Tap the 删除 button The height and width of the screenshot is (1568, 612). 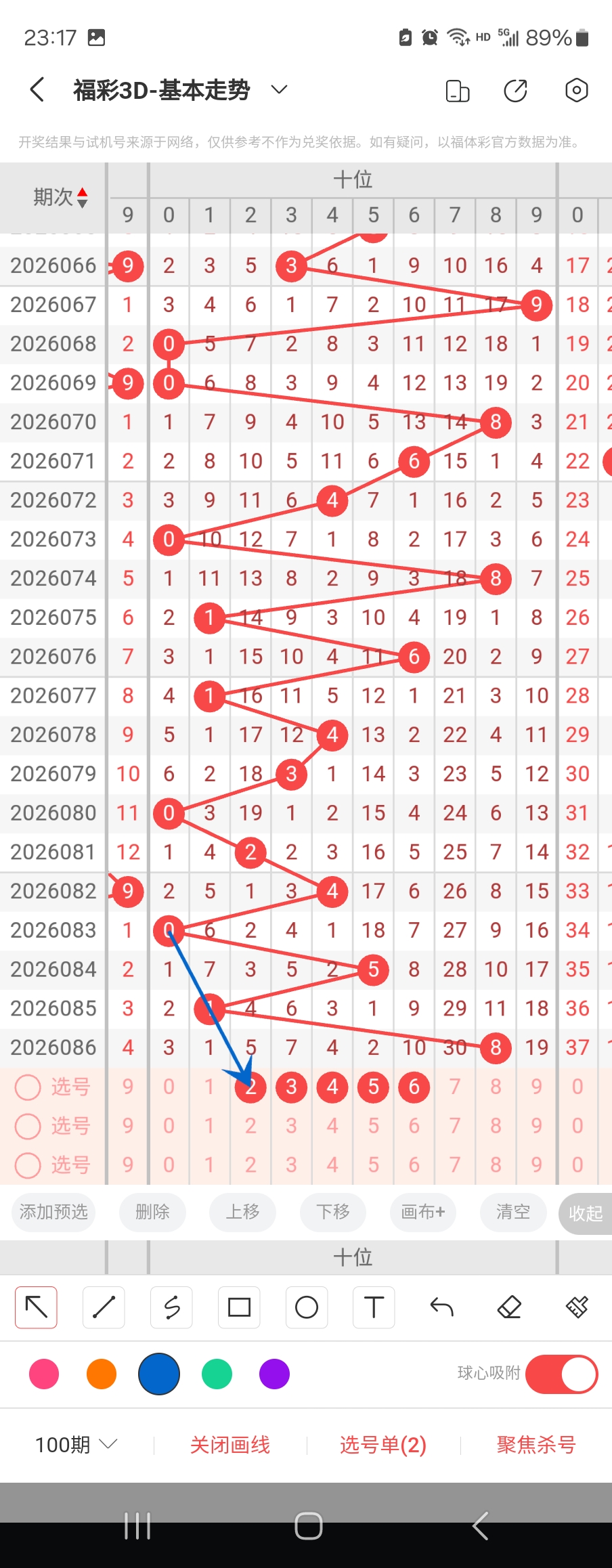point(152,1211)
